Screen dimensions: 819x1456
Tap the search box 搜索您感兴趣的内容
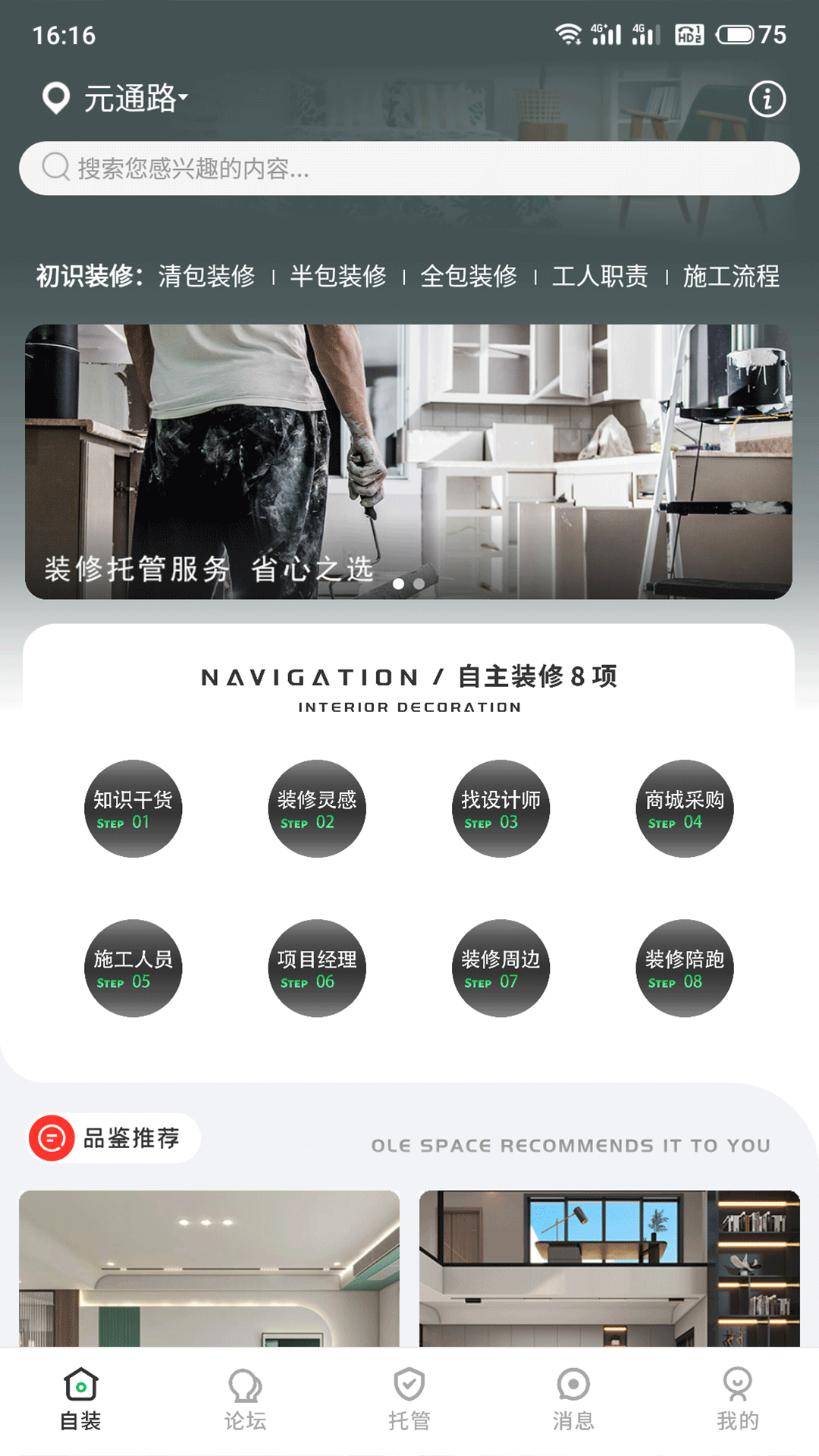(409, 168)
